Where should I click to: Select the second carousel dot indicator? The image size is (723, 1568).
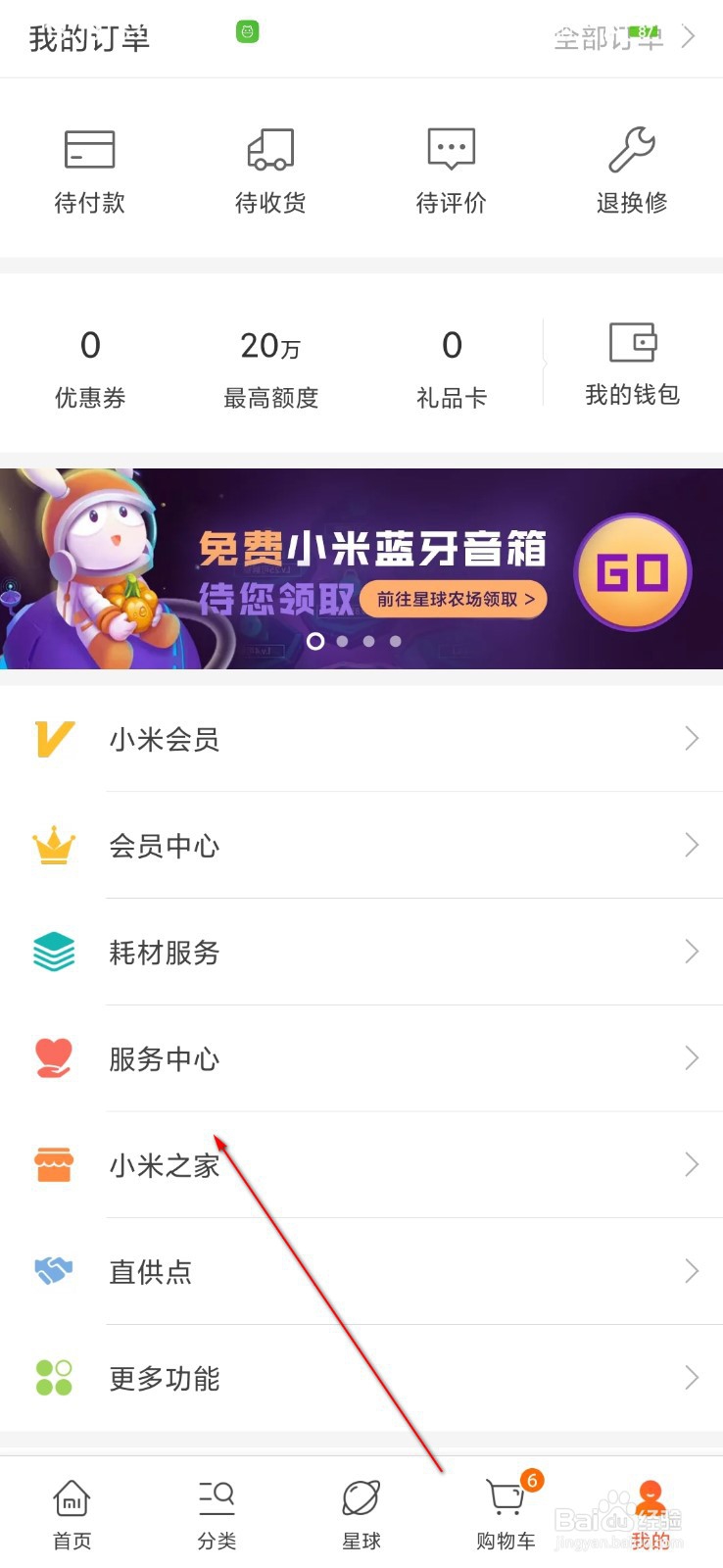click(x=343, y=641)
